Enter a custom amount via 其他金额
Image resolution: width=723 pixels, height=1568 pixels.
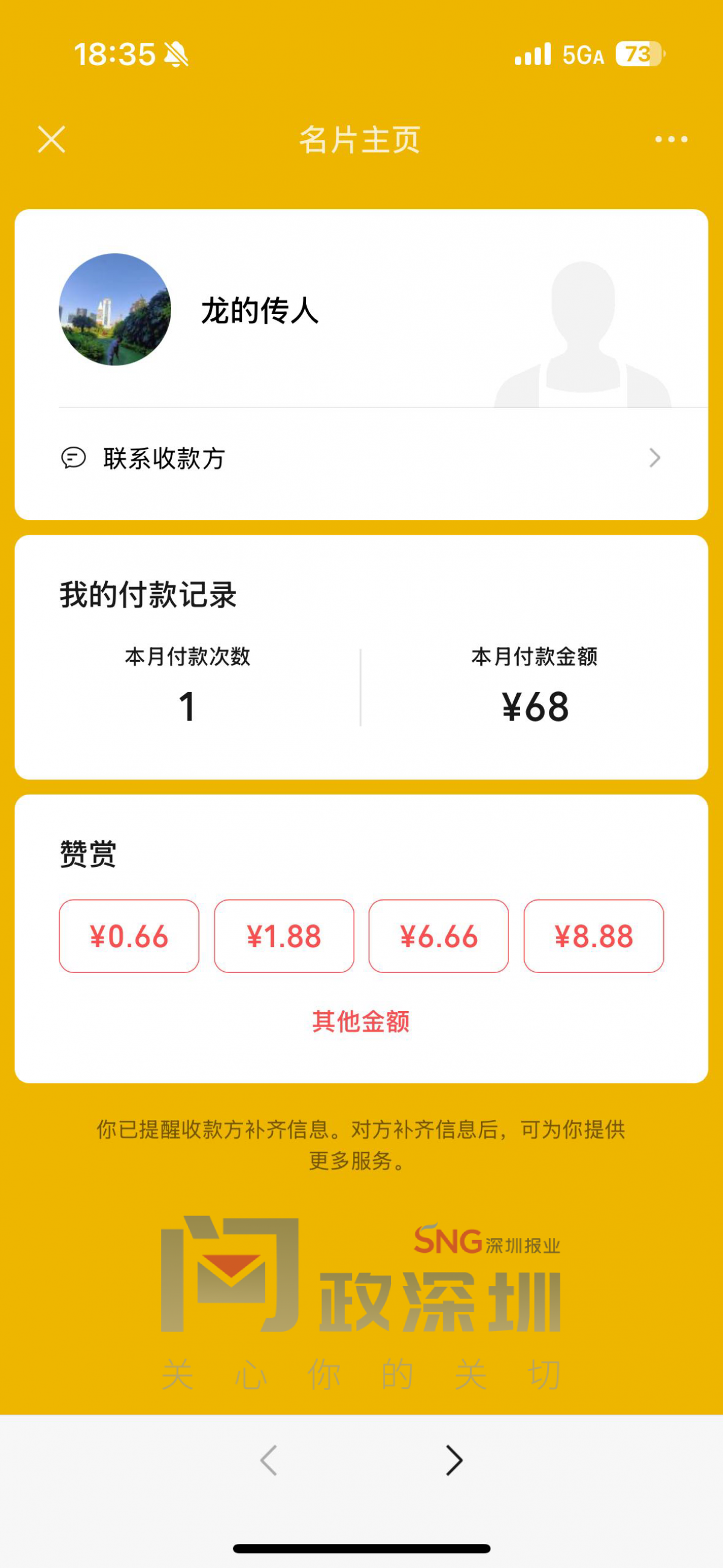click(x=361, y=1021)
